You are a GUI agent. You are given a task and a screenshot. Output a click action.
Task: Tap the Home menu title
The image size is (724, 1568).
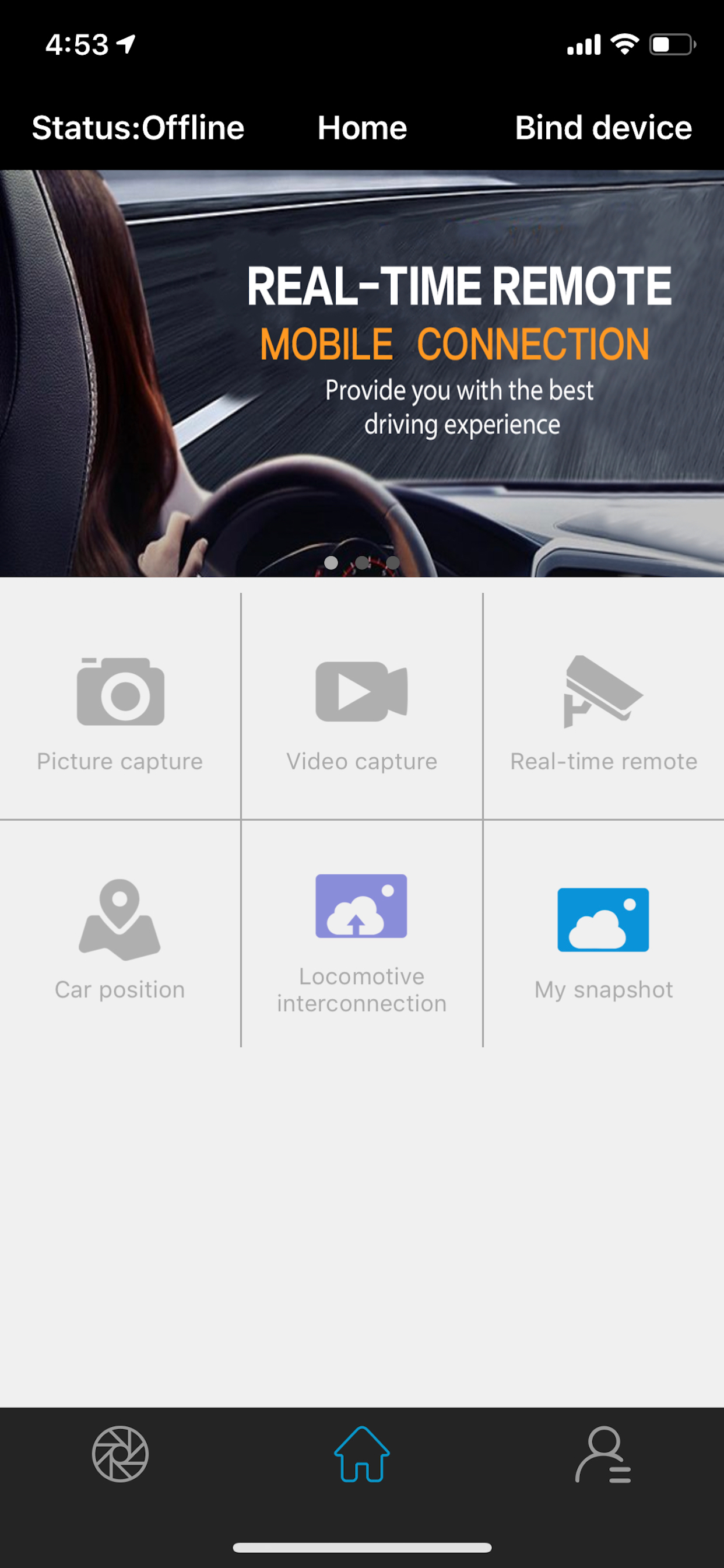361,128
